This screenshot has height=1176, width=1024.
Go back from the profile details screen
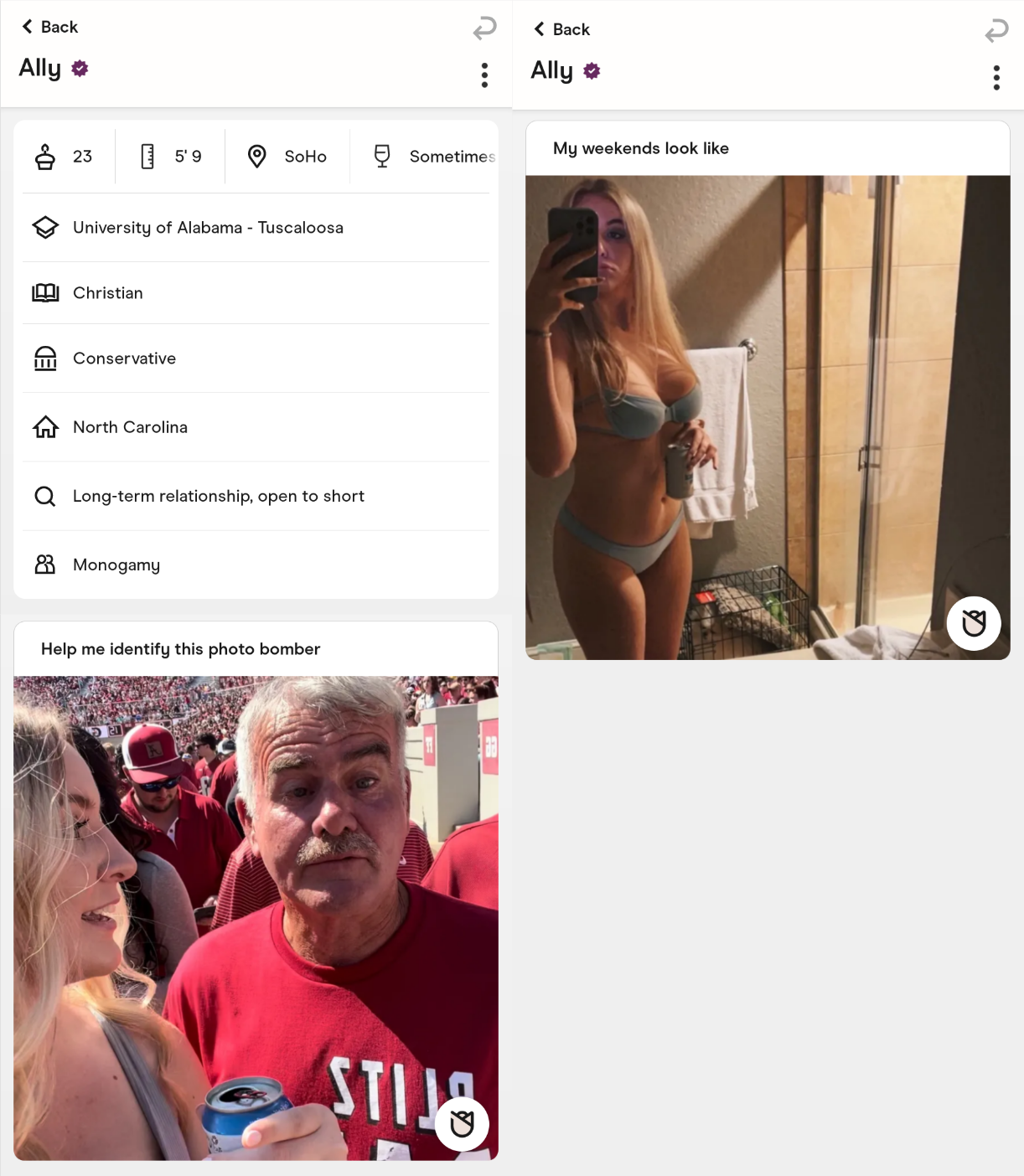[x=49, y=27]
